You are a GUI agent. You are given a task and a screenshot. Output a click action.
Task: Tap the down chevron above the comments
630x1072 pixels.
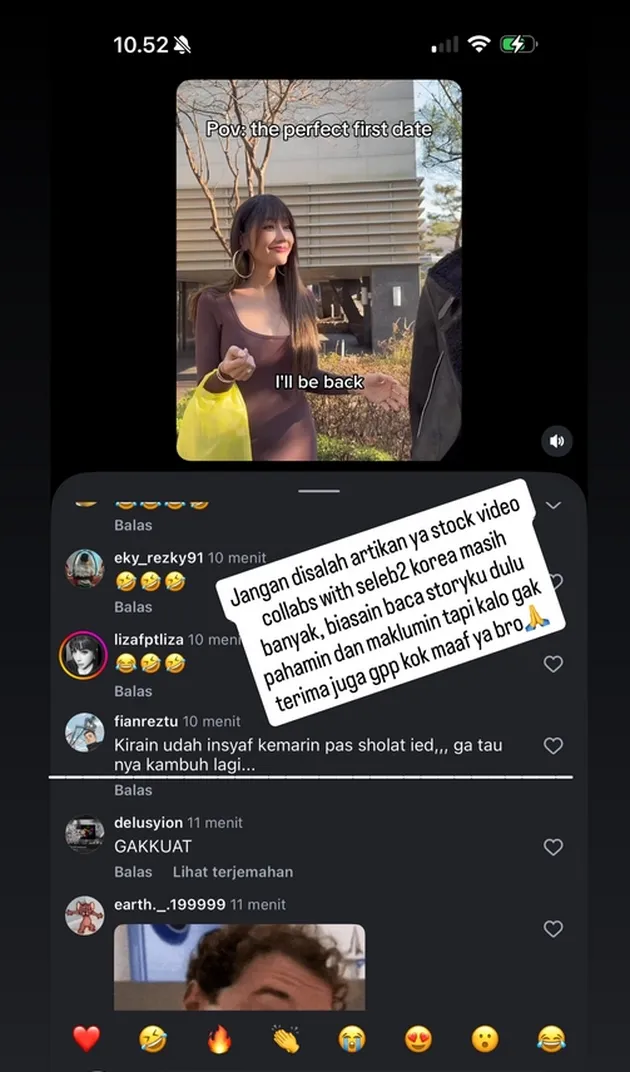pyautogui.click(x=553, y=505)
